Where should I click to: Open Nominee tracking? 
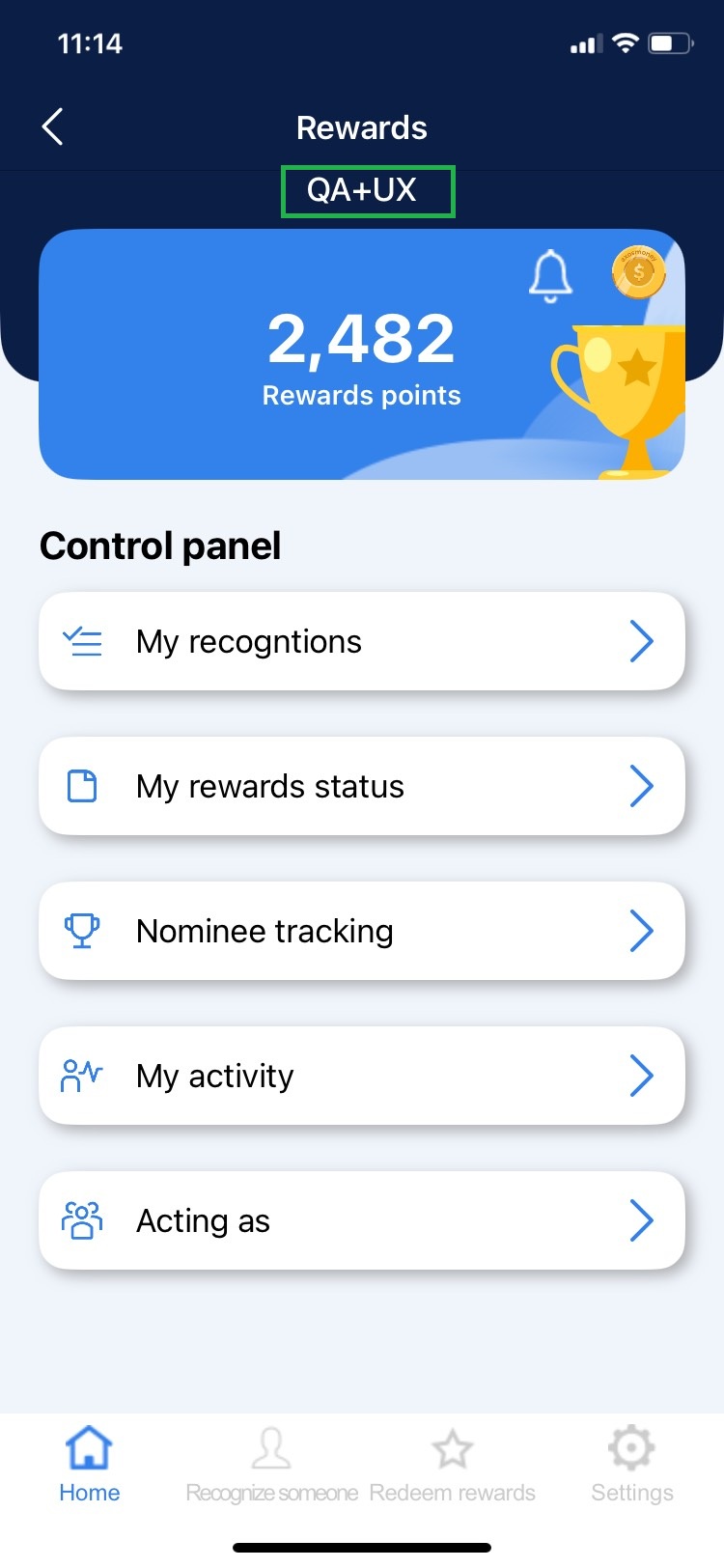tap(362, 931)
